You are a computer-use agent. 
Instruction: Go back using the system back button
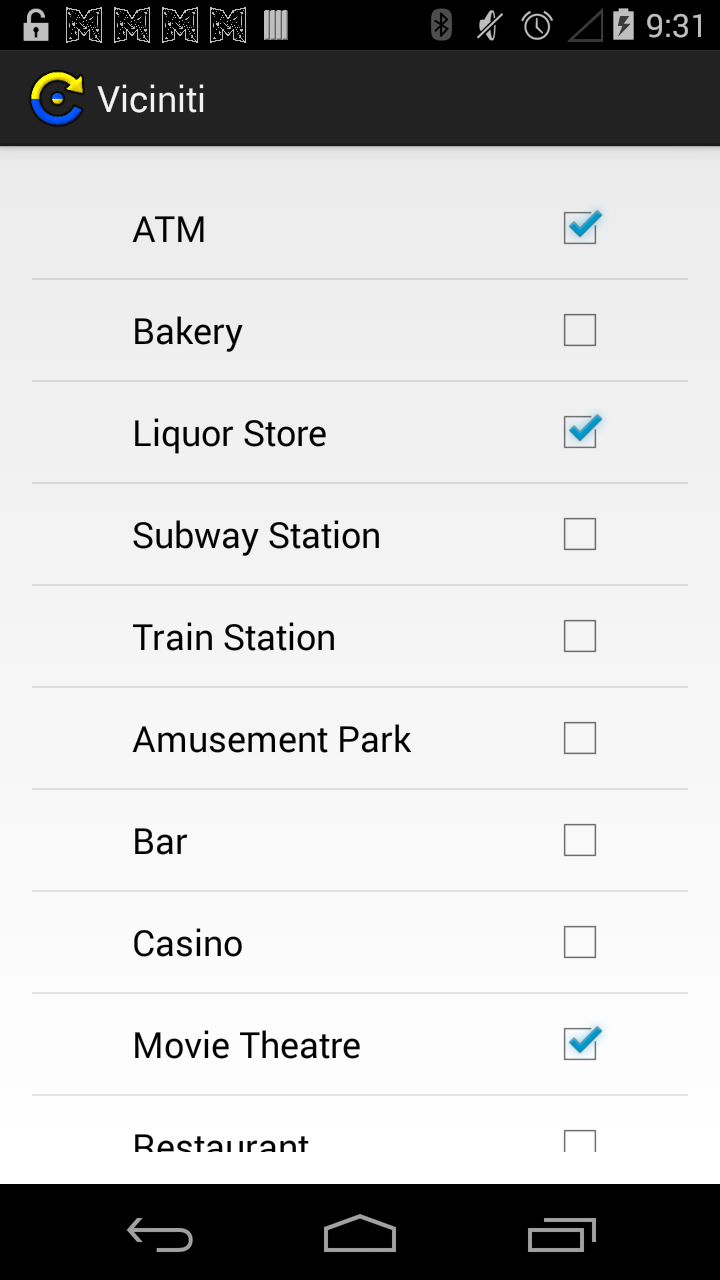coord(160,1234)
